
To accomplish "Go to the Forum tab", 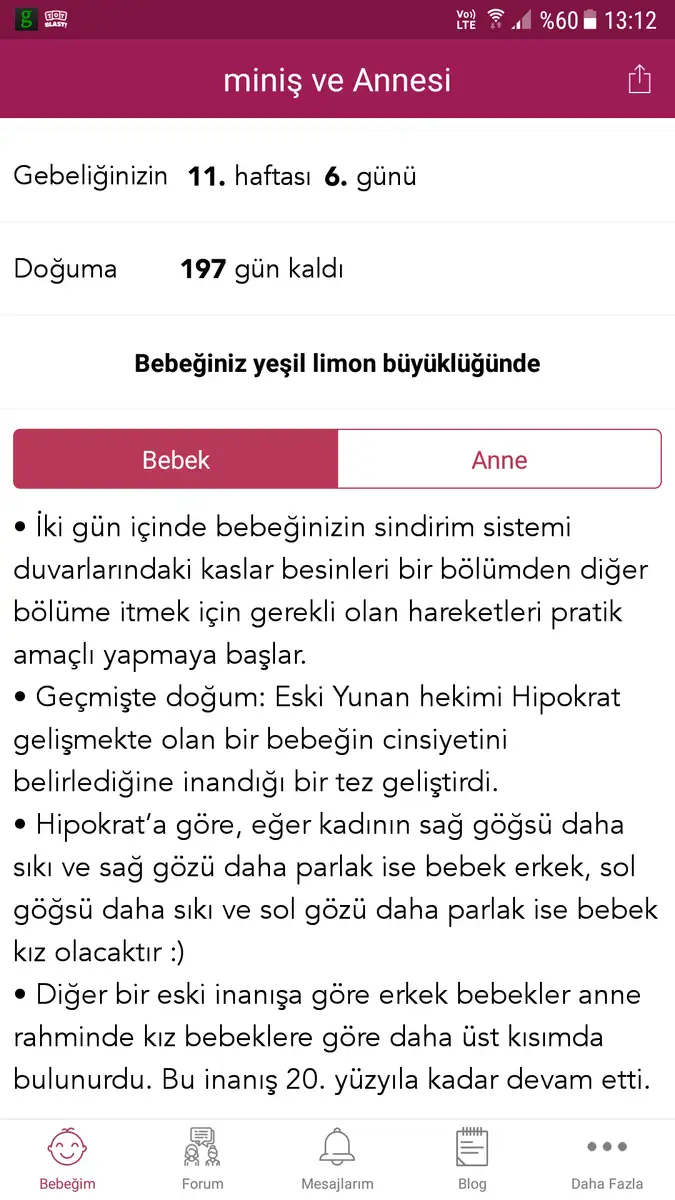I will pyautogui.click(x=202, y=1158).
